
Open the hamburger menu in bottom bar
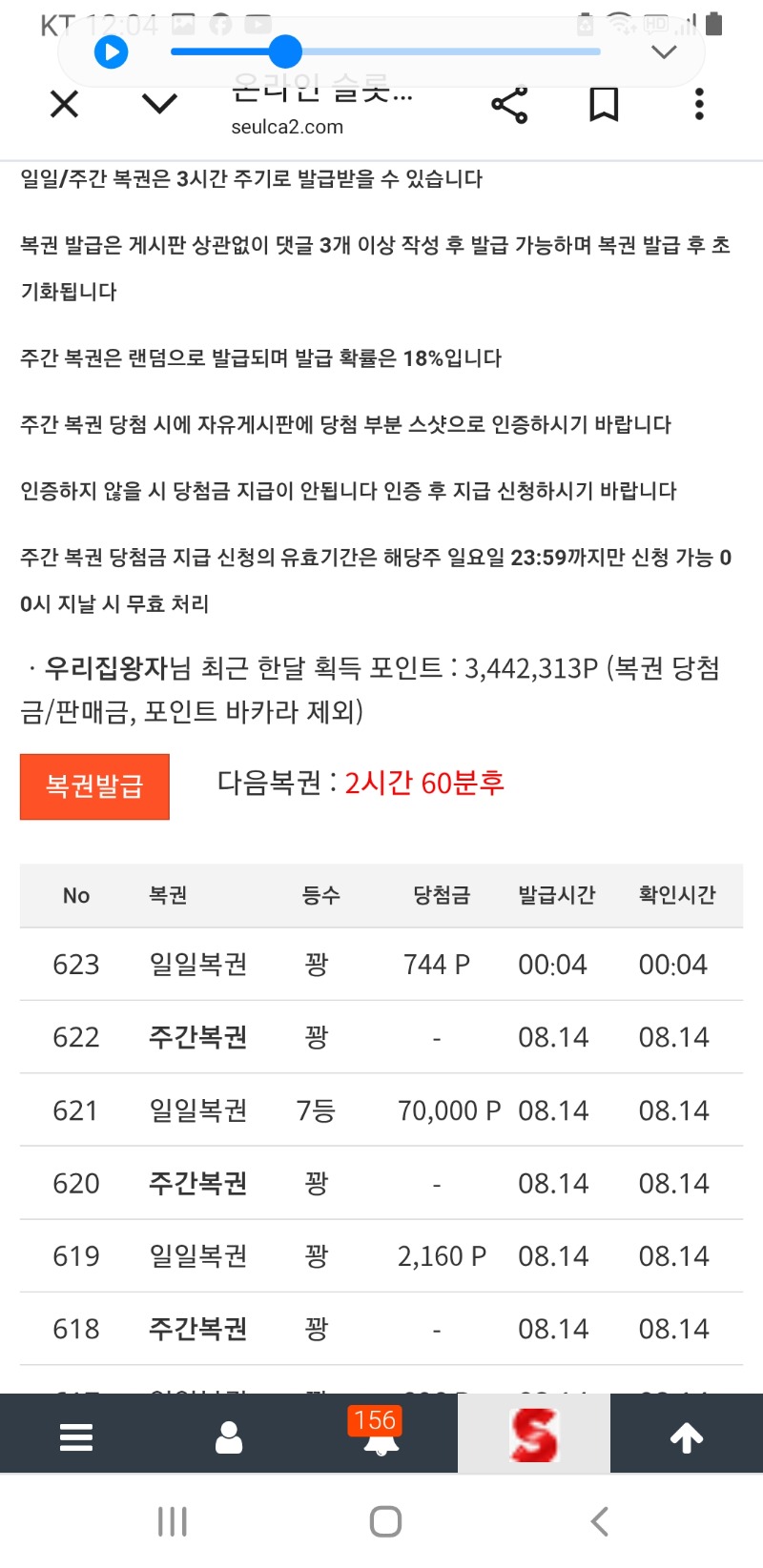(76, 1436)
